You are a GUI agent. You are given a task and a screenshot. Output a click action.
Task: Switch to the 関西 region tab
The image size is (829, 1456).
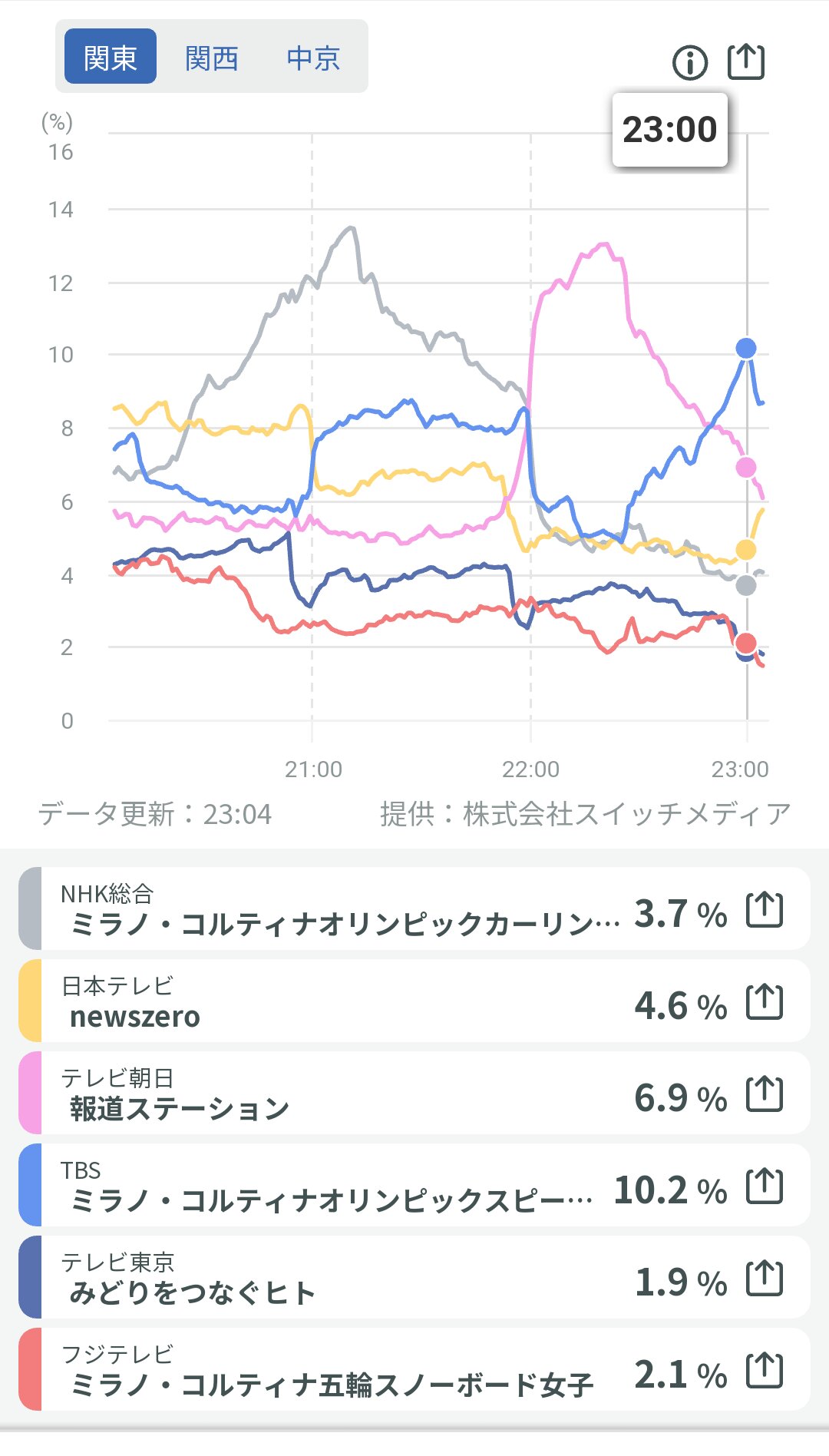212,58
